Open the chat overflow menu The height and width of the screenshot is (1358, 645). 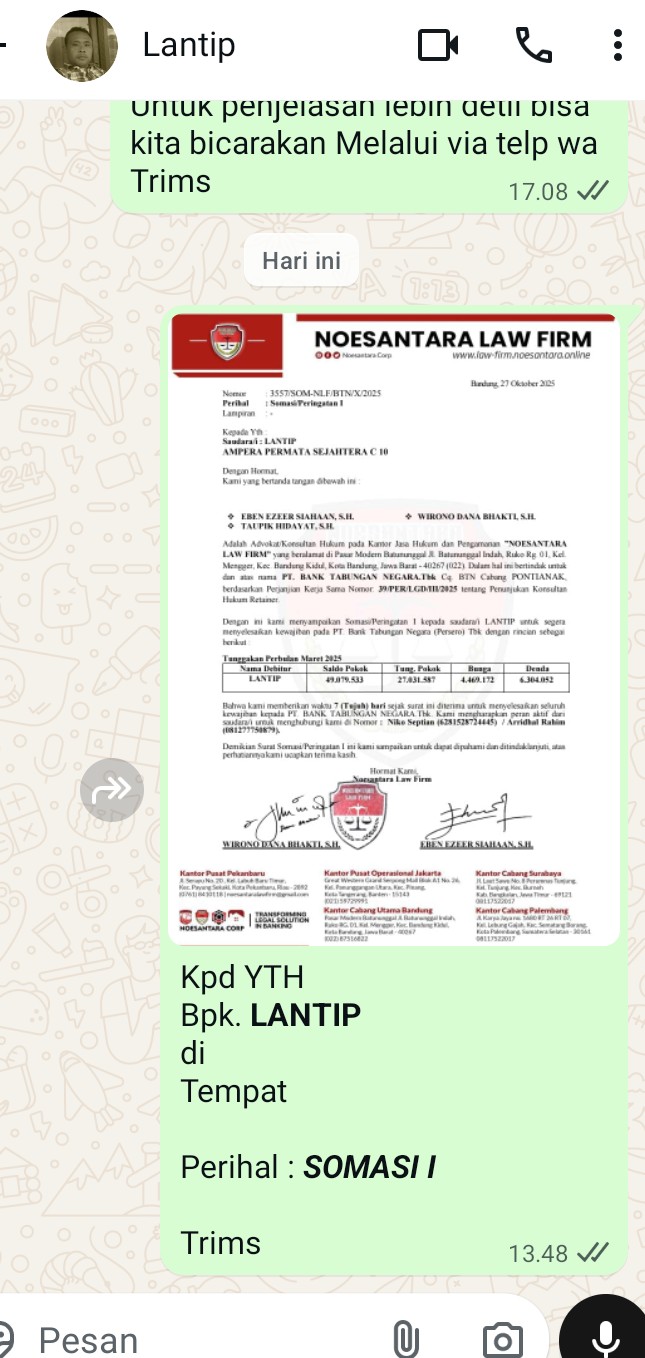[617, 45]
